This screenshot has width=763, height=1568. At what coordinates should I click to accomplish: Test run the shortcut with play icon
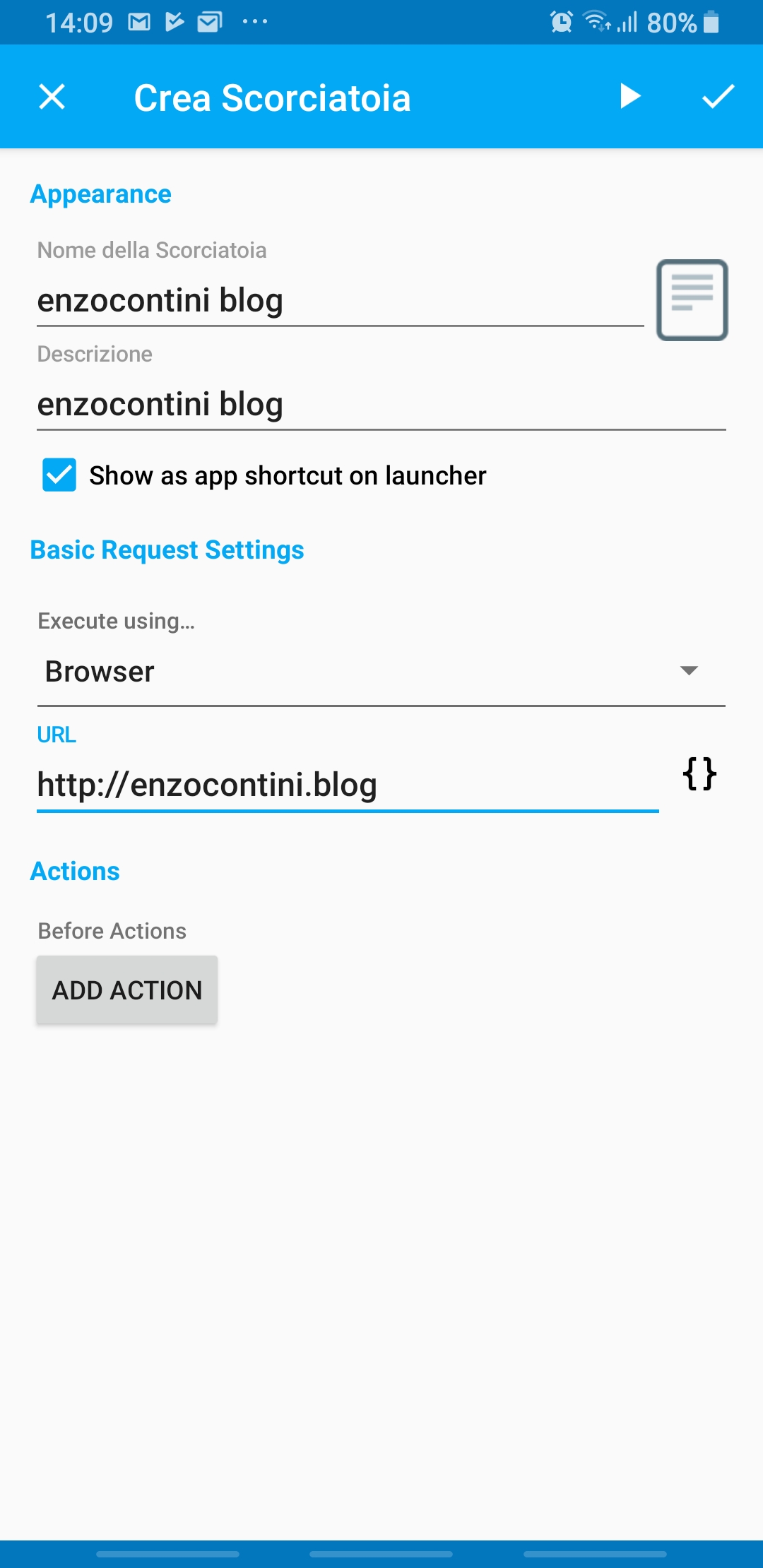[629, 96]
